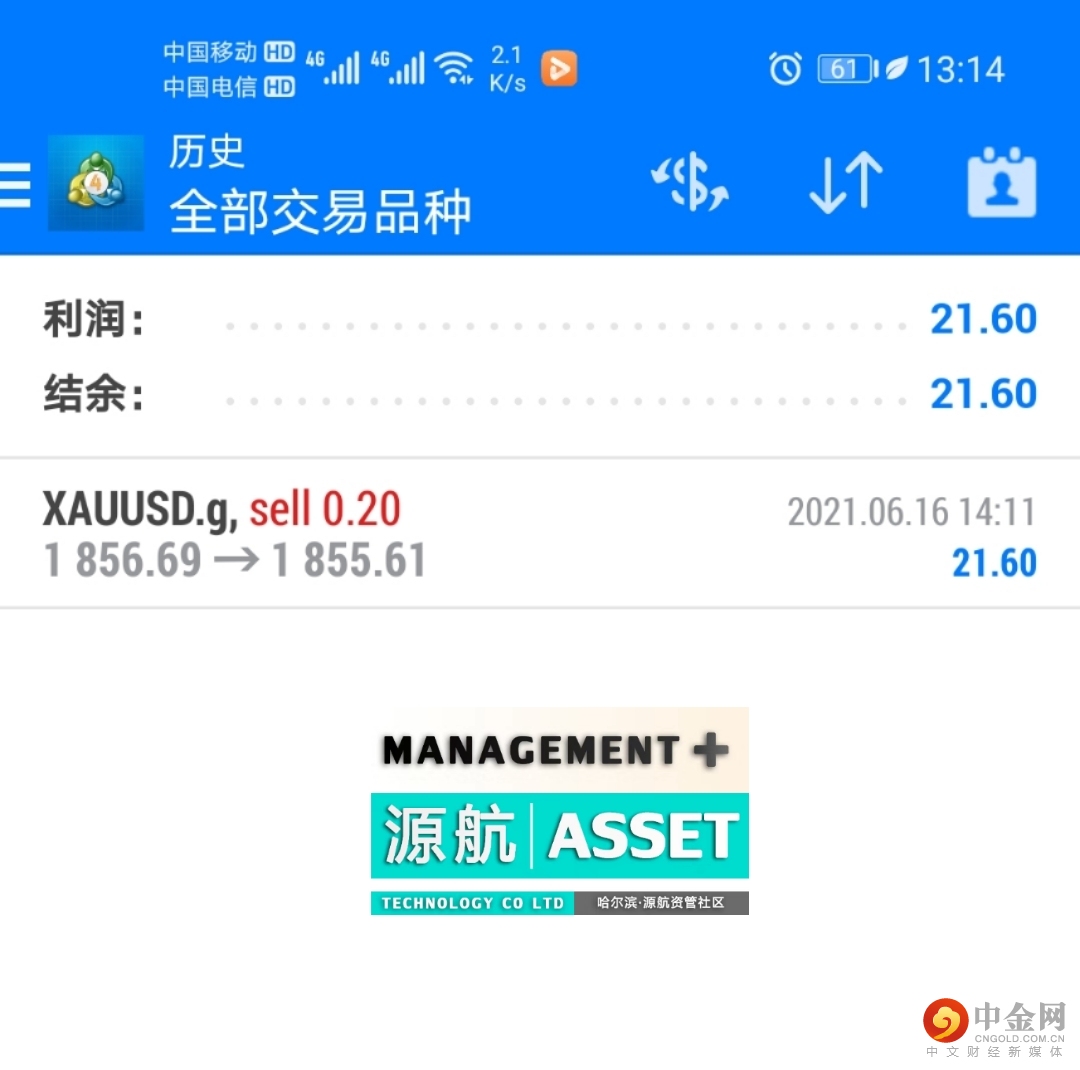Open the symbol filter icon

tap(689, 184)
